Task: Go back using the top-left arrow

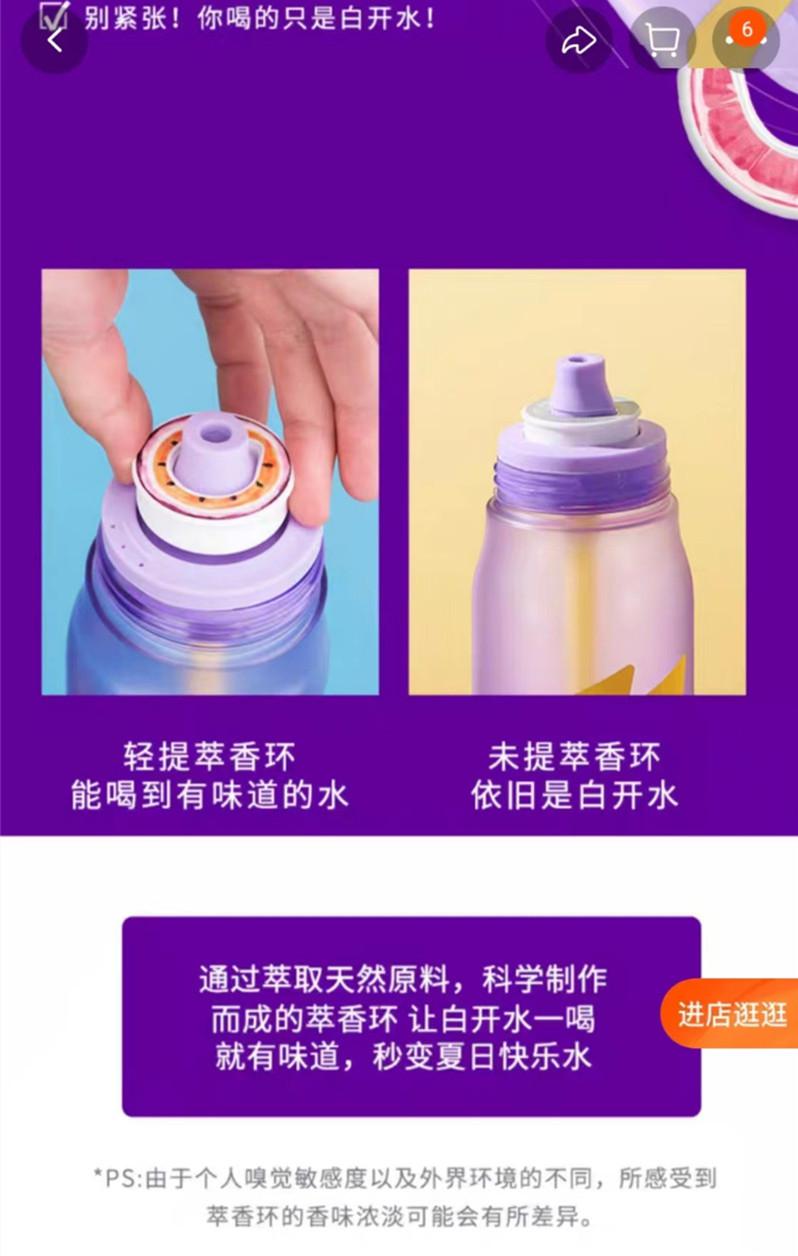Action: tap(54, 41)
